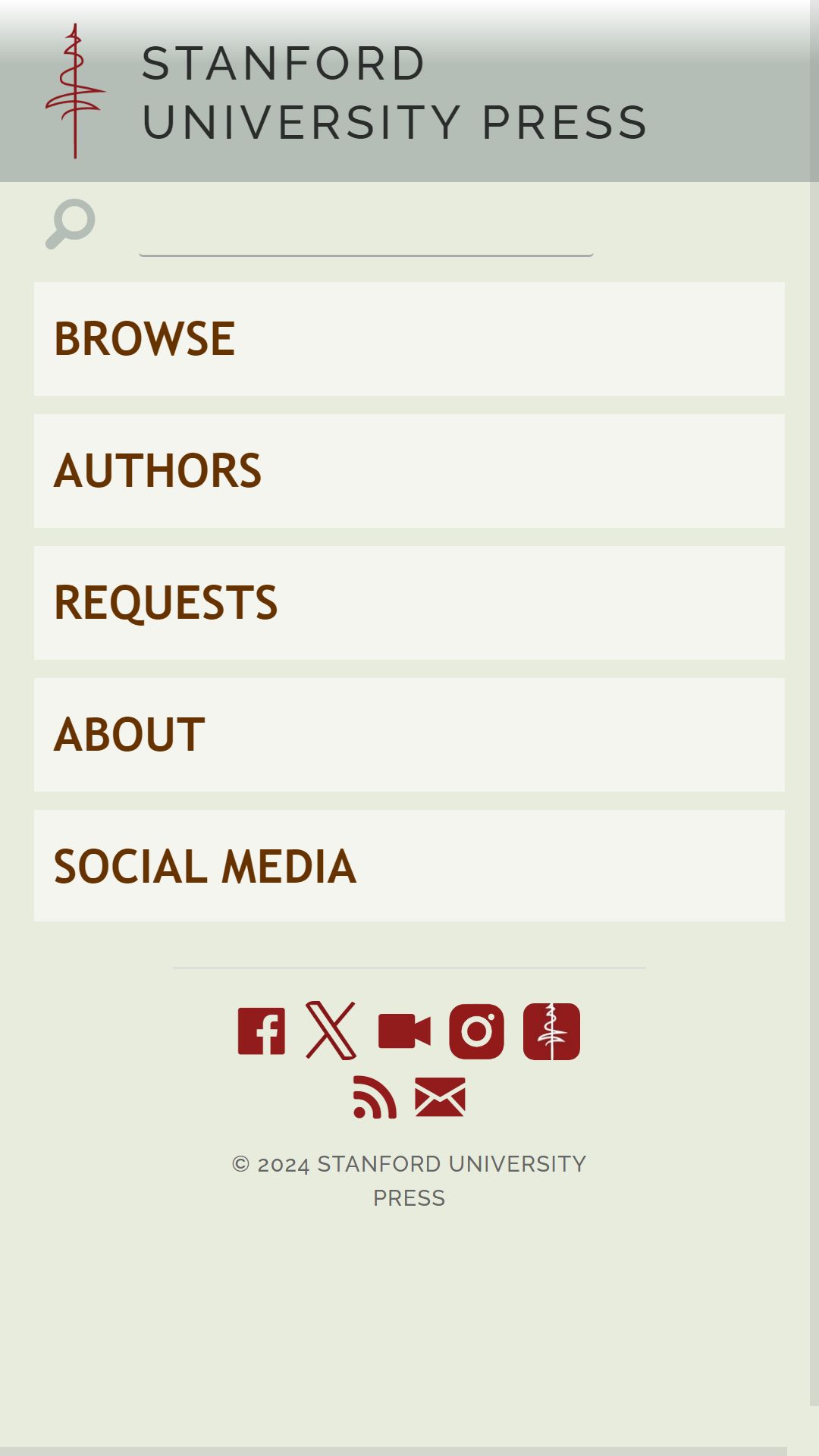Screen dimensions: 819x1456
Task: Tap the email envelope icon
Action: point(440,1097)
